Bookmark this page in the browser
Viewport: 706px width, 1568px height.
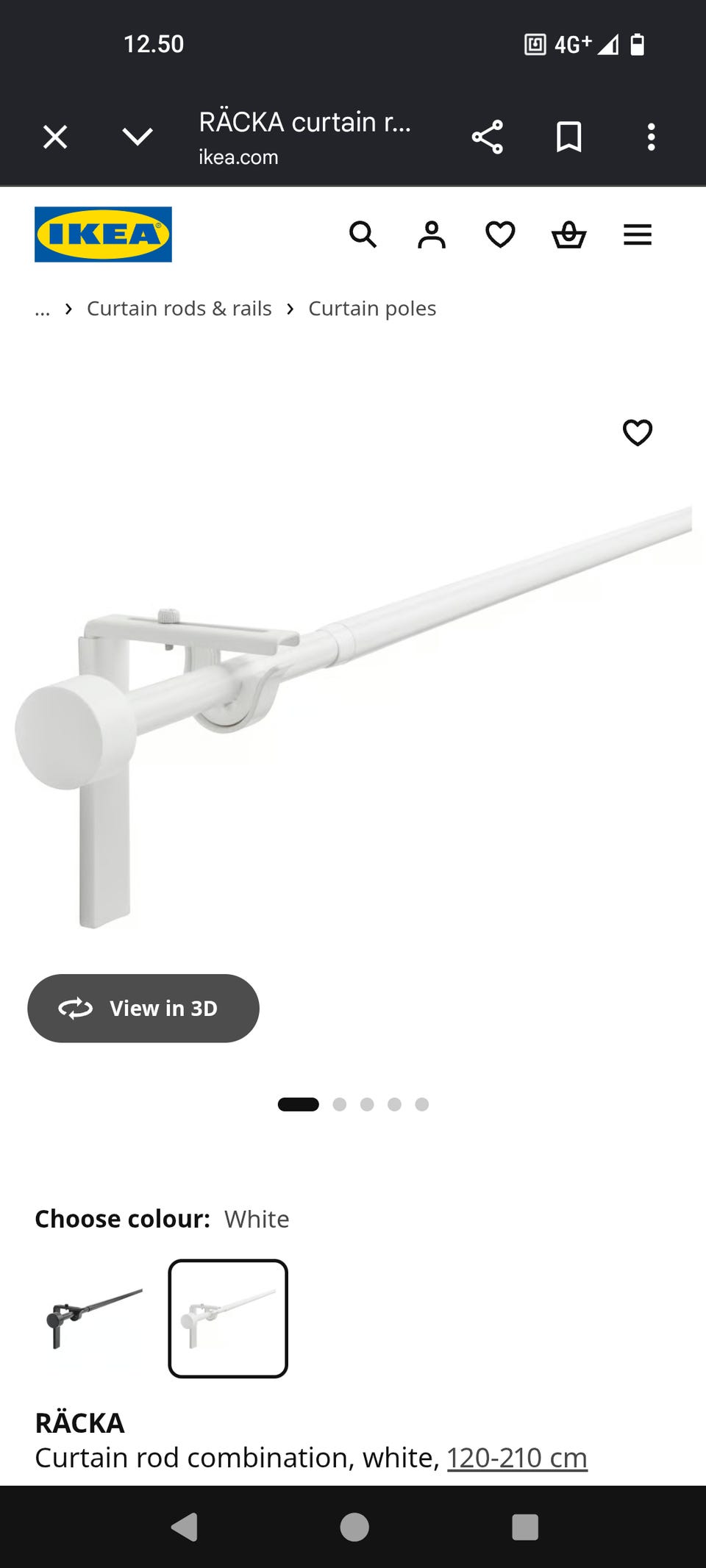pyautogui.click(x=569, y=137)
